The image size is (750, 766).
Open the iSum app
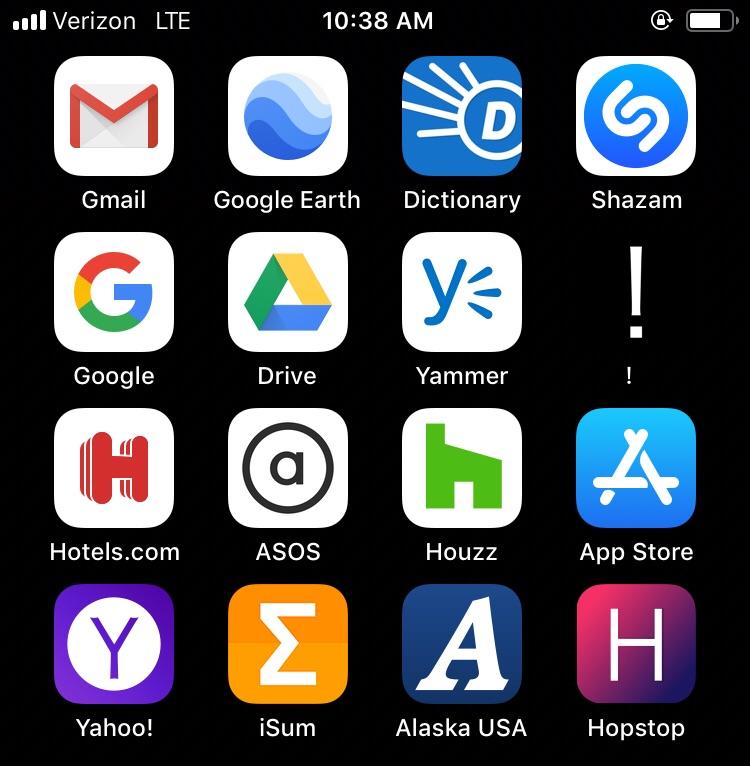[288, 644]
